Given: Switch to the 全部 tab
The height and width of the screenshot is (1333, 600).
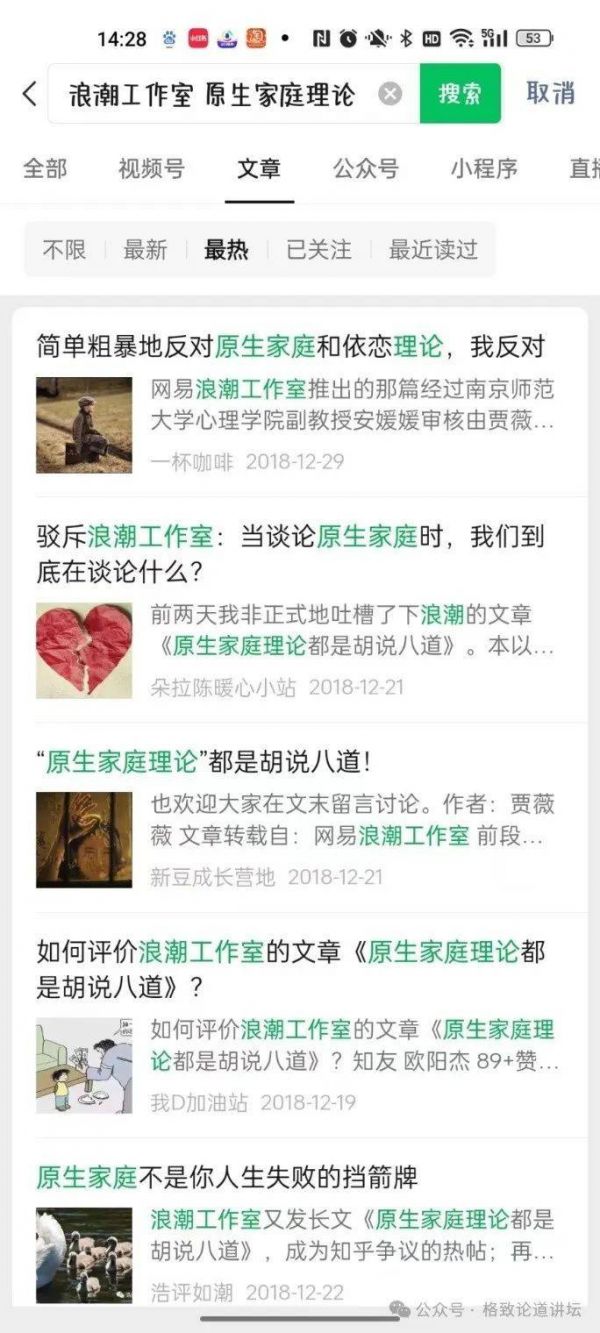Looking at the screenshot, I should [x=45, y=169].
